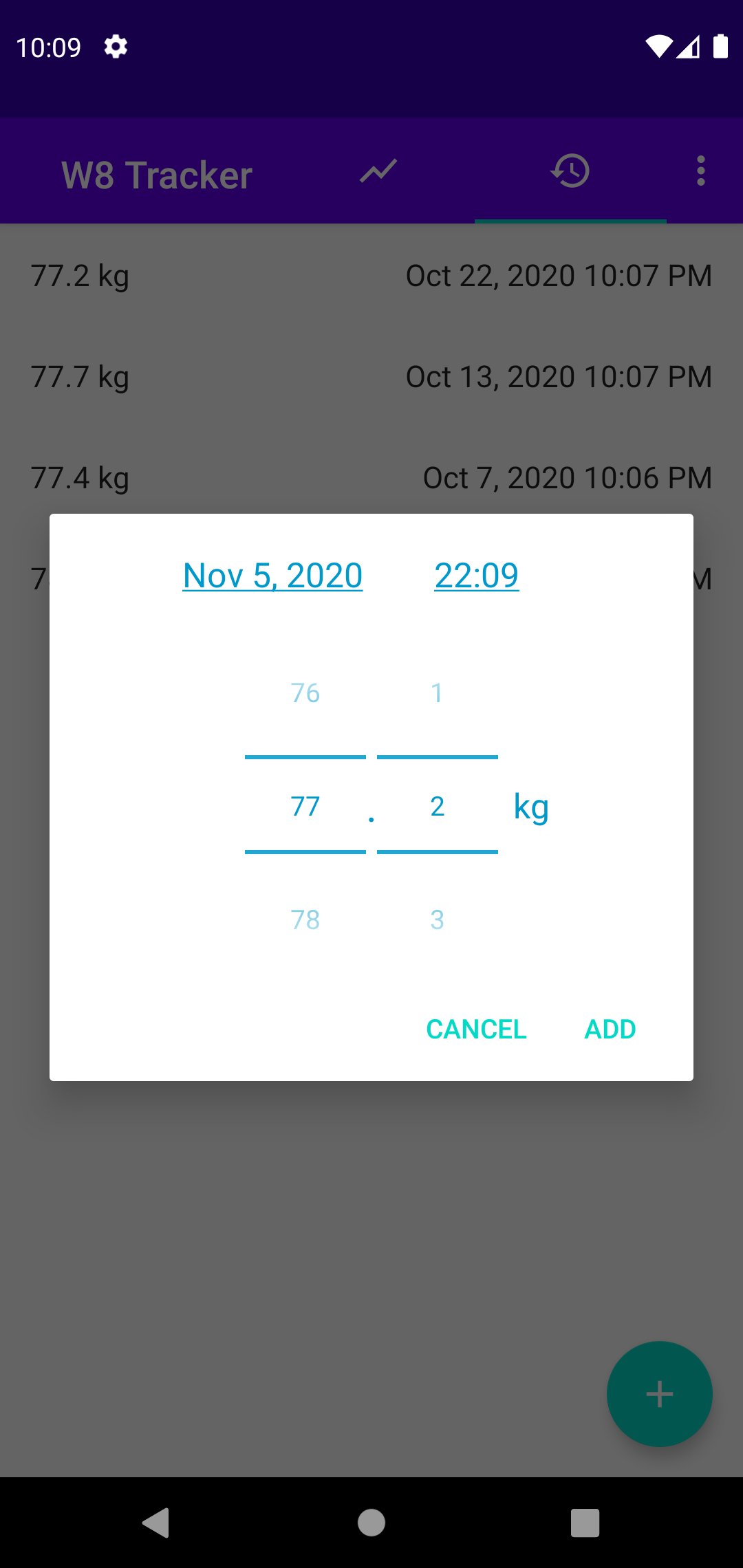Open the date picker showing Nov 5, 2020
The height and width of the screenshot is (1568, 743).
272,576
